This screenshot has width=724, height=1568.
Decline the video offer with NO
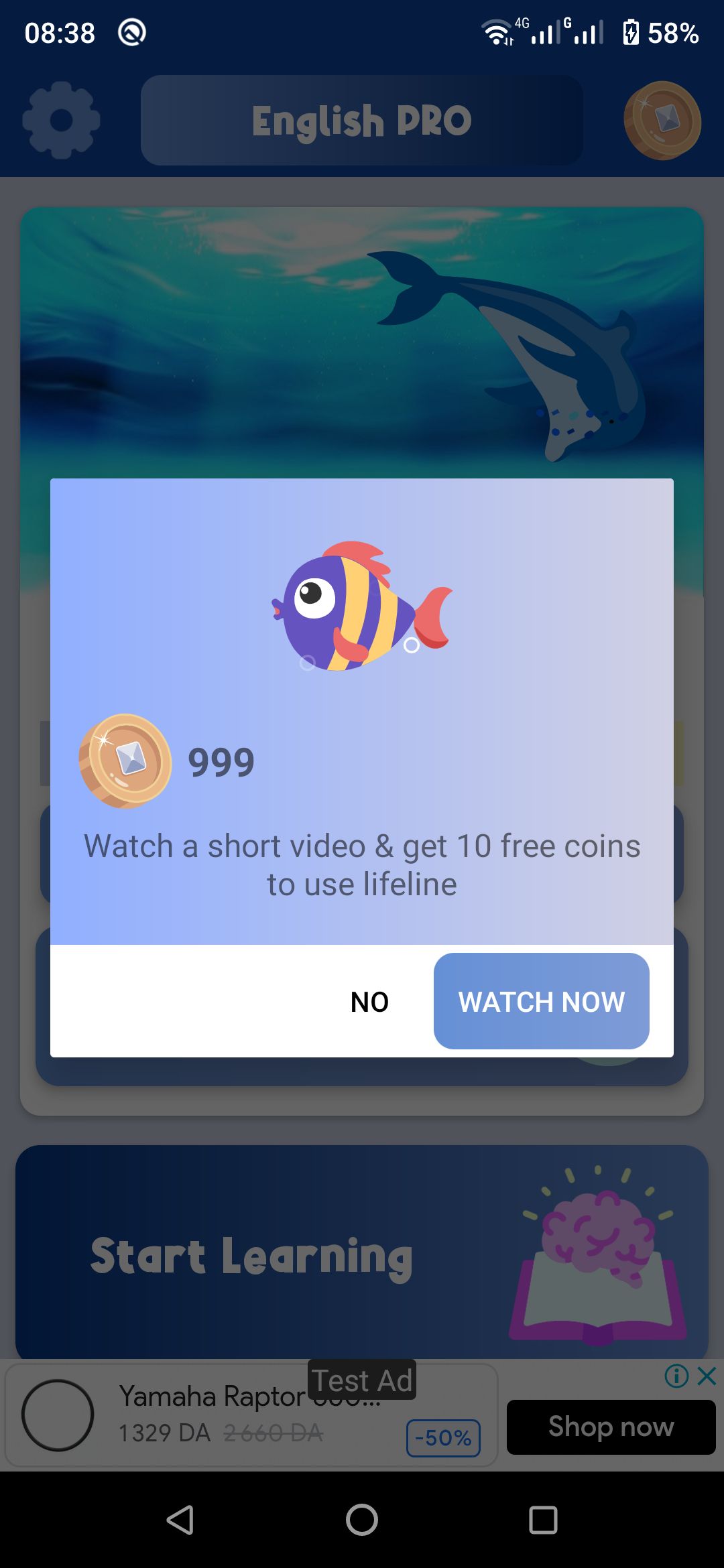(x=369, y=1002)
